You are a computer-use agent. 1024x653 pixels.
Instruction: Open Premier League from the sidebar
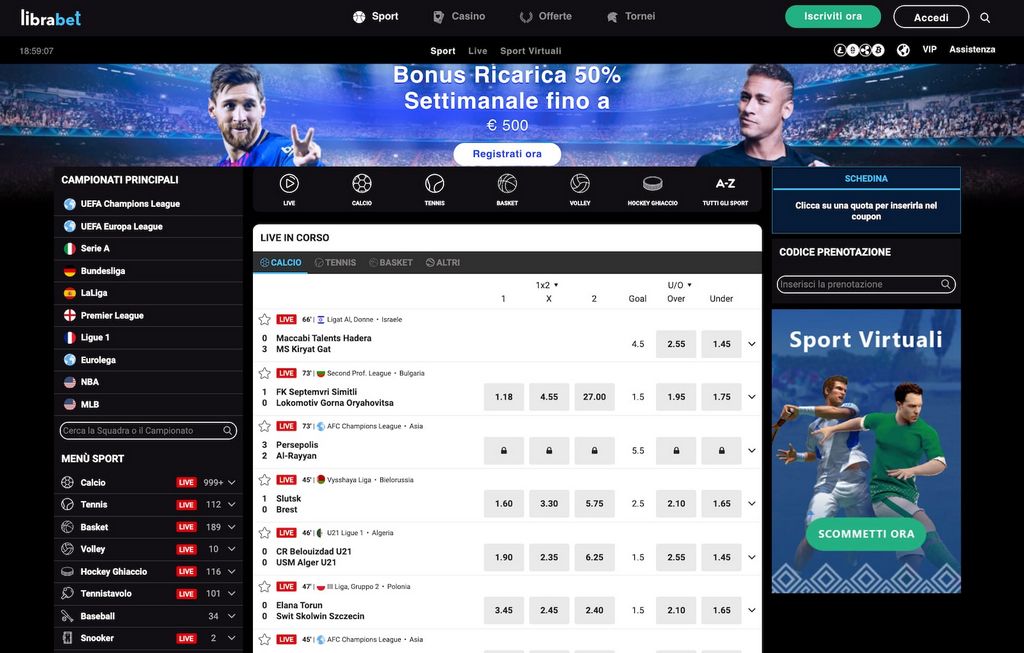click(x=112, y=316)
